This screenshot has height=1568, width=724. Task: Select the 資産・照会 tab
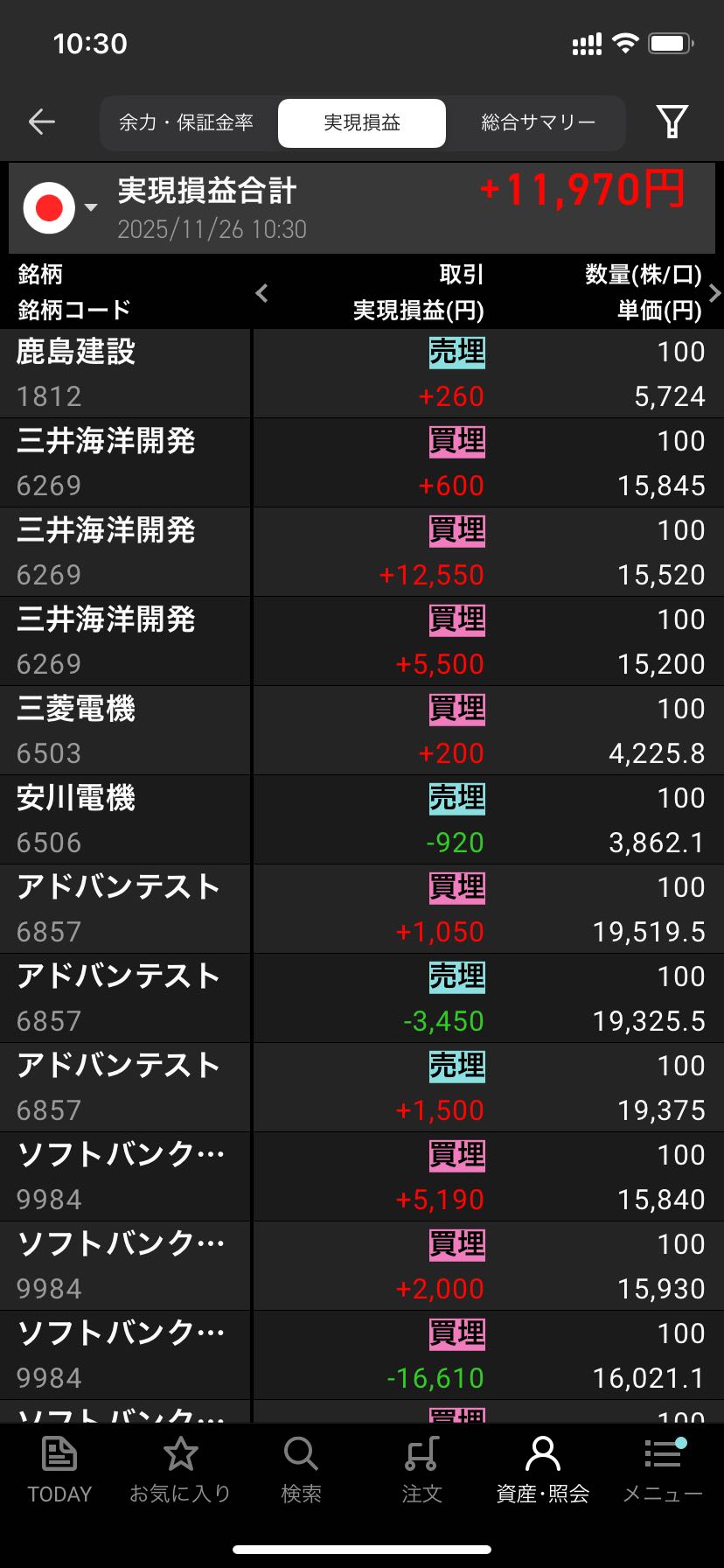click(542, 1470)
